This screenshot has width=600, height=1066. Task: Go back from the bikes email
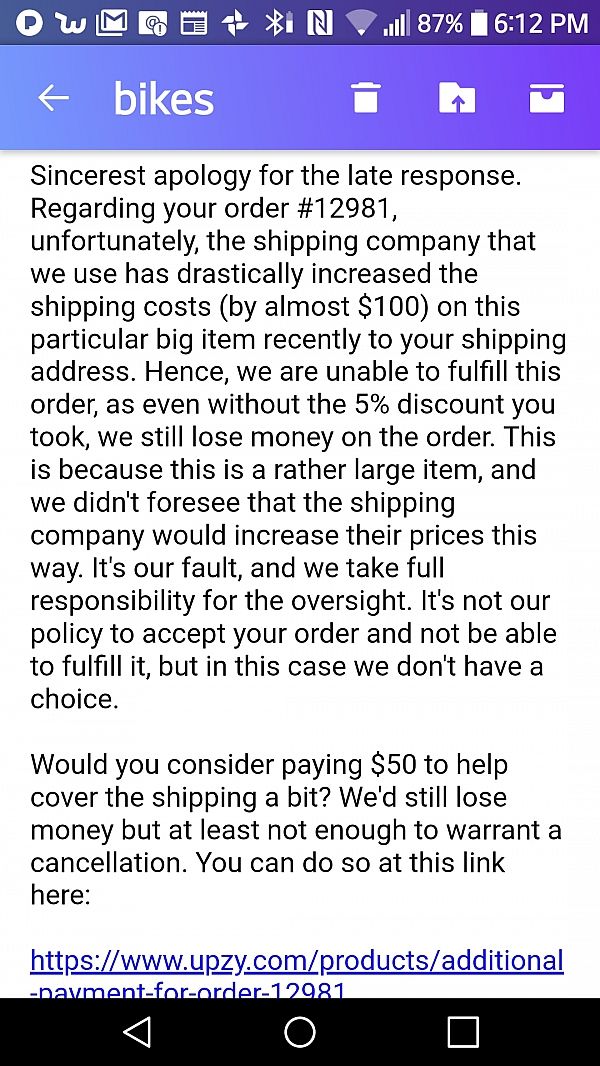(53, 98)
